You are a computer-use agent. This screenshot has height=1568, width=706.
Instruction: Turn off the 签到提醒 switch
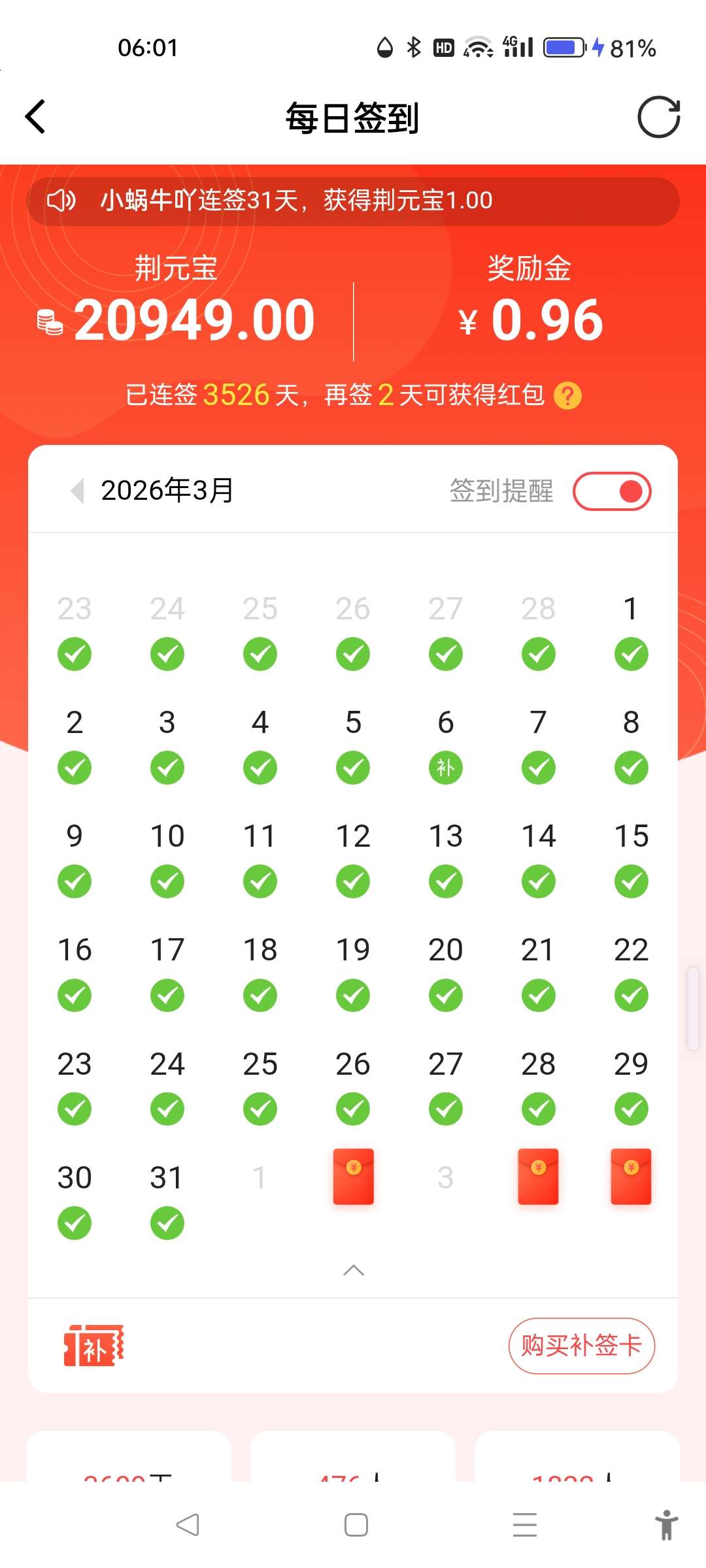[x=612, y=491]
